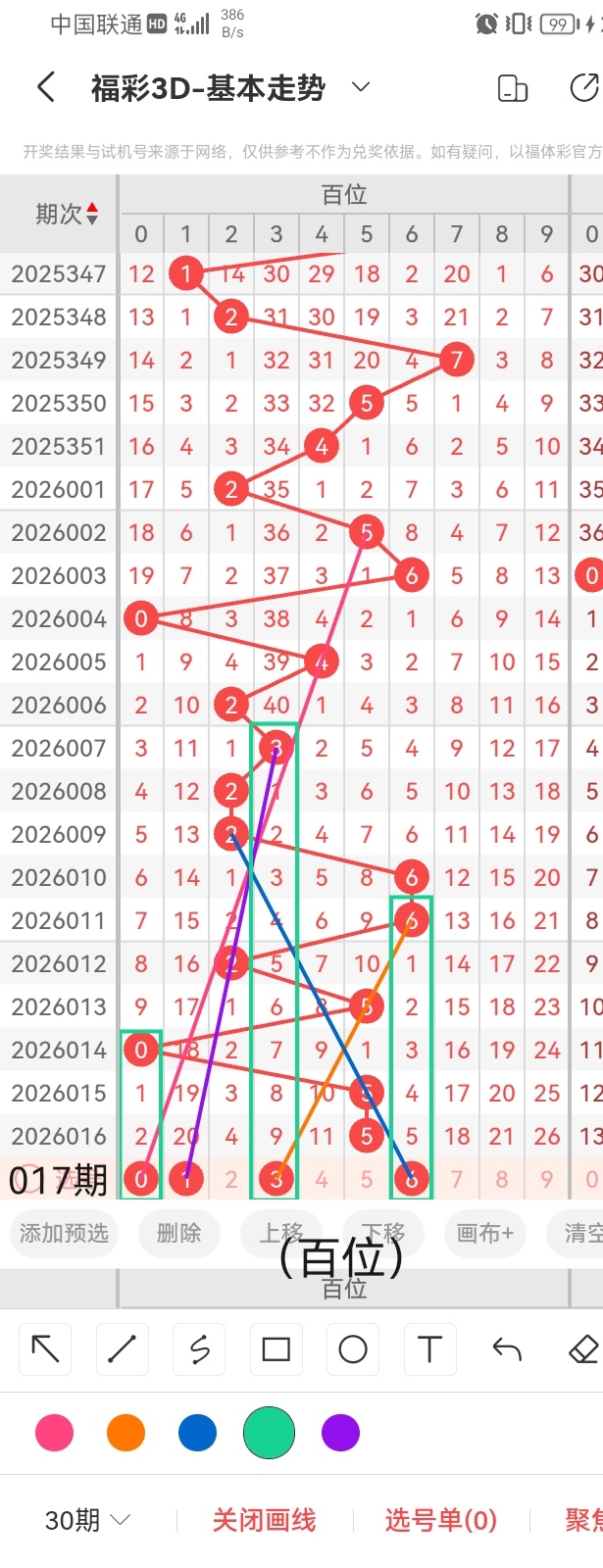603x1568 pixels.
Task: Undo the last drawing stroke
Action: tap(507, 1349)
